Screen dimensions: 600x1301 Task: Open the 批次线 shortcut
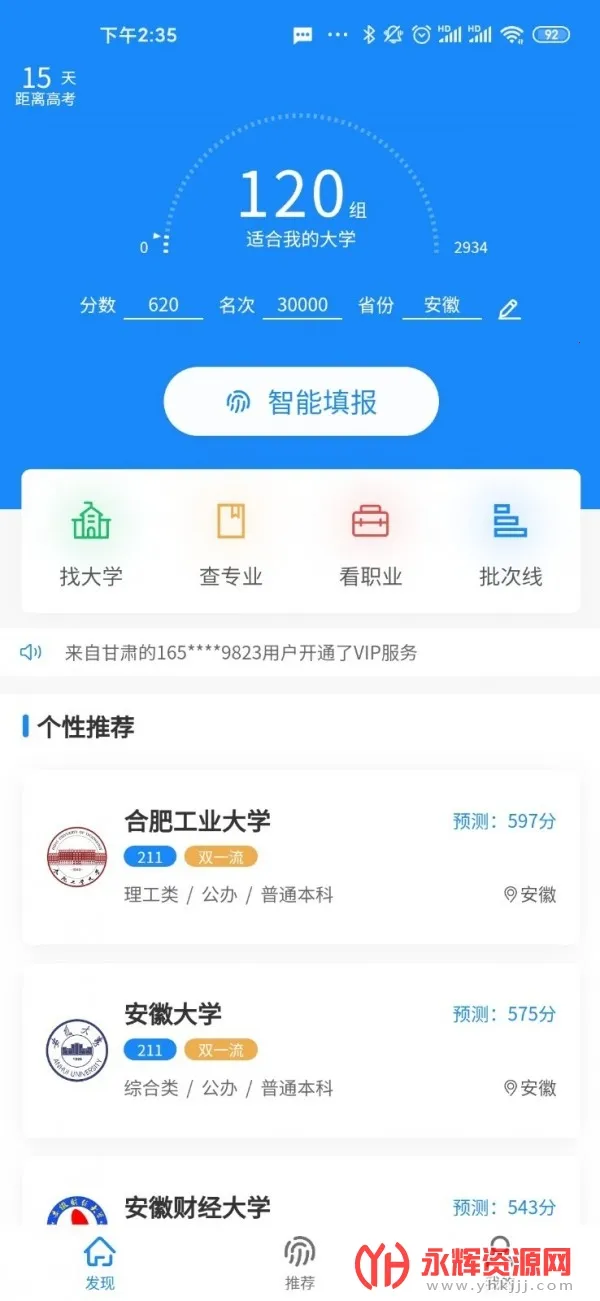(x=510, y=543)
